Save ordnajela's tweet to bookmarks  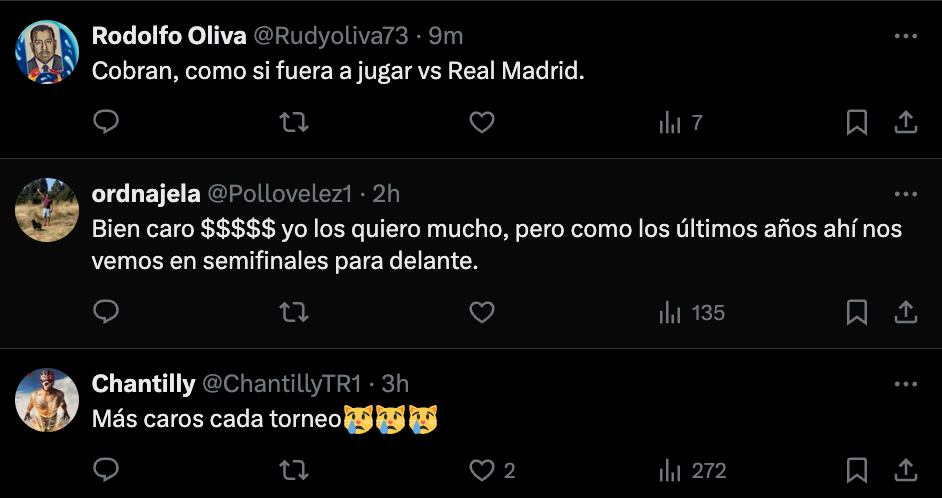pyautogui.click(x=857, y=312)
